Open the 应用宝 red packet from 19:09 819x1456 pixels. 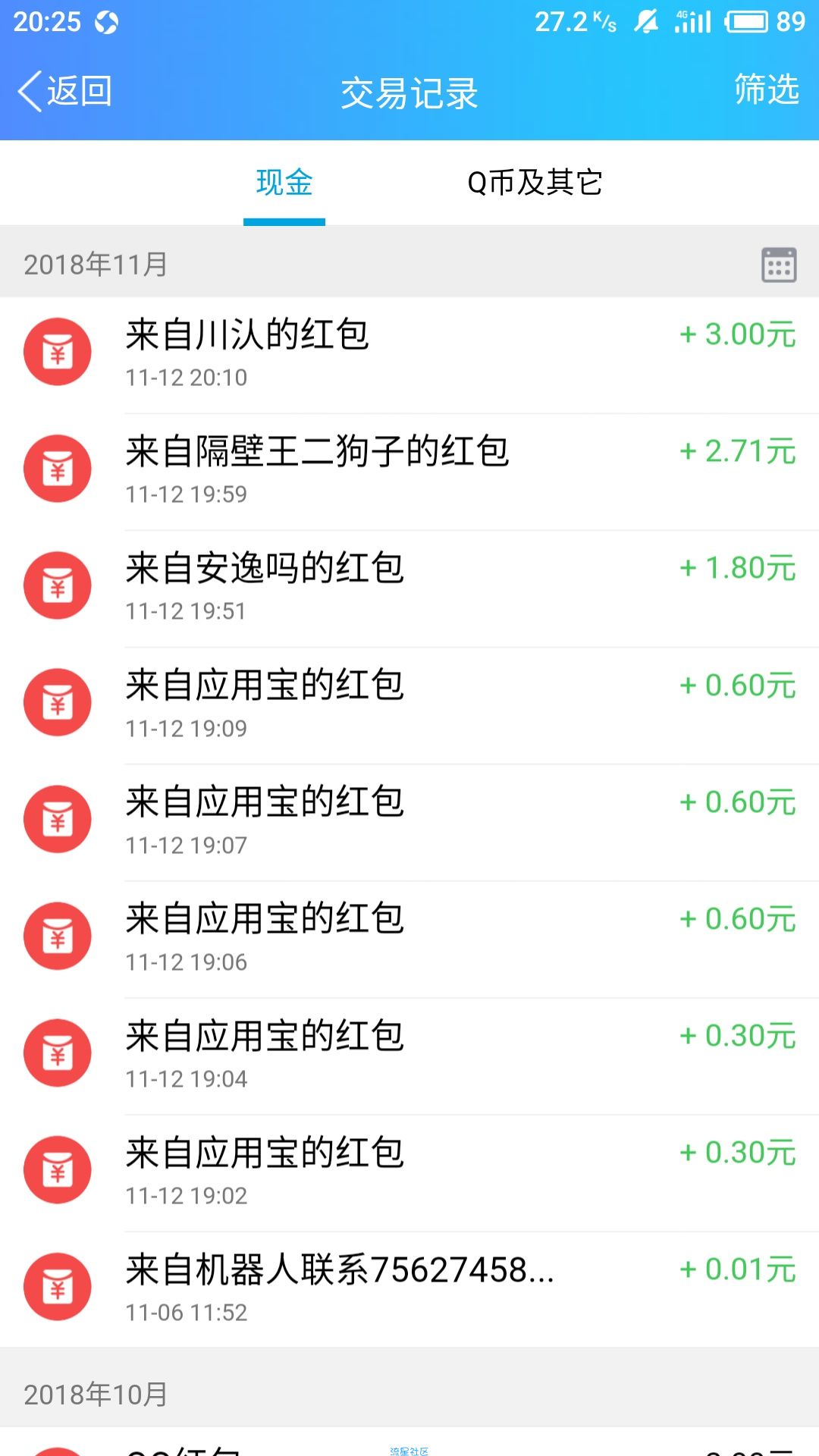409,705
